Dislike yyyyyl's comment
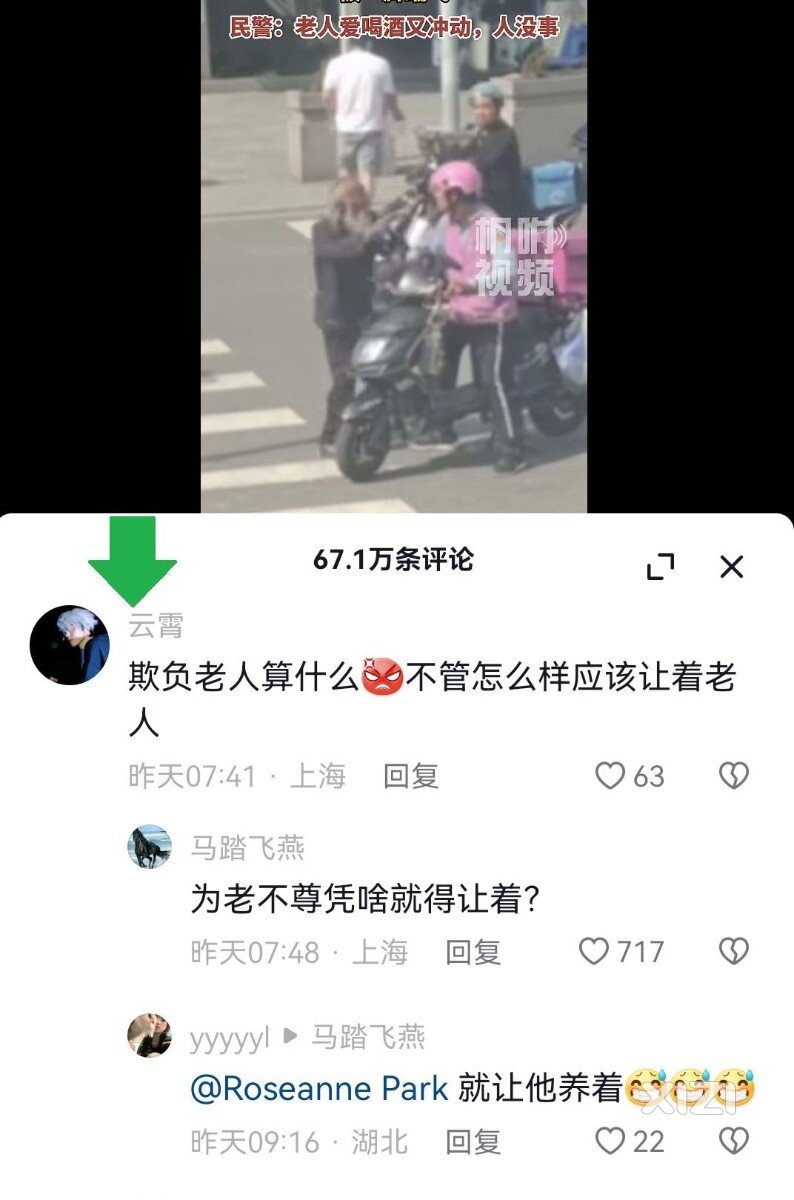Image resolution: width=794 pixels, height=1200 pixels. [734, 1141]
